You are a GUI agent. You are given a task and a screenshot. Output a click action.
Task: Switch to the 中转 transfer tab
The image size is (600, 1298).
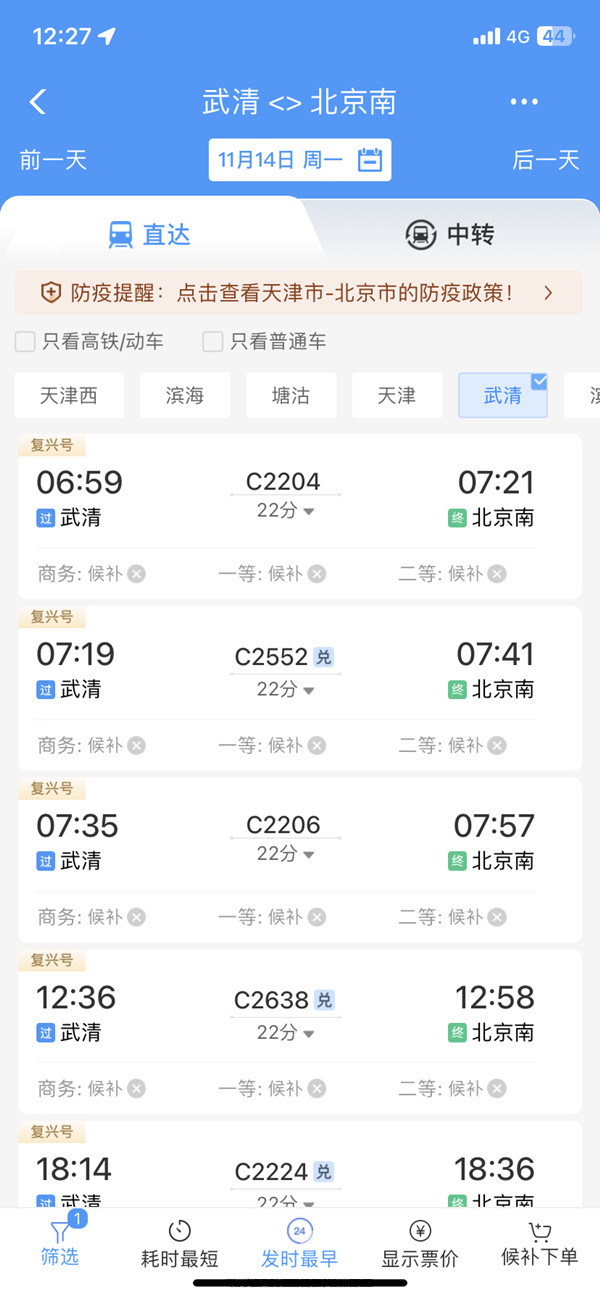[450, 235]
